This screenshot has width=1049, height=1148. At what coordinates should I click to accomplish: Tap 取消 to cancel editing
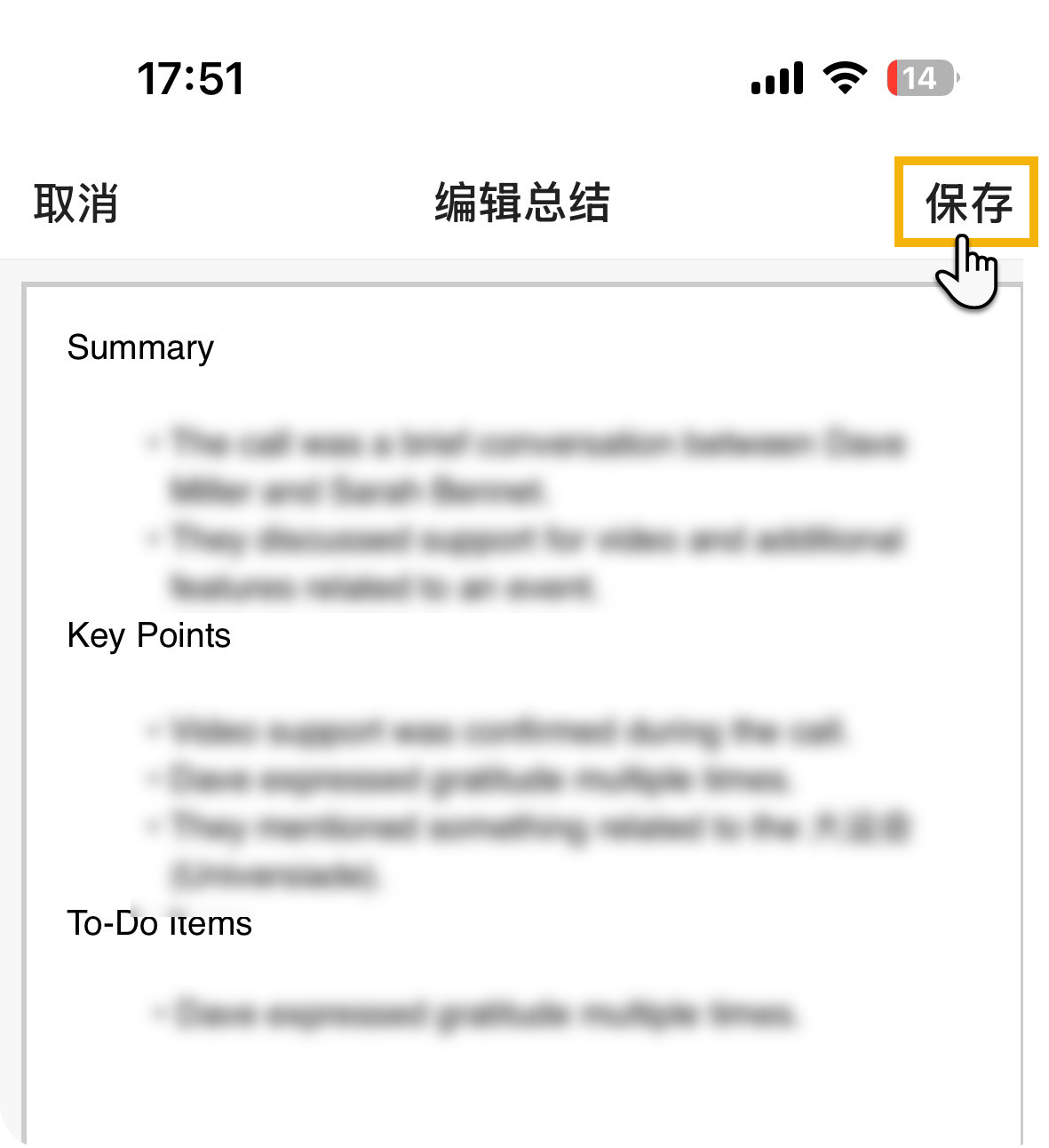pyautogui.click(x=75, y=203)
